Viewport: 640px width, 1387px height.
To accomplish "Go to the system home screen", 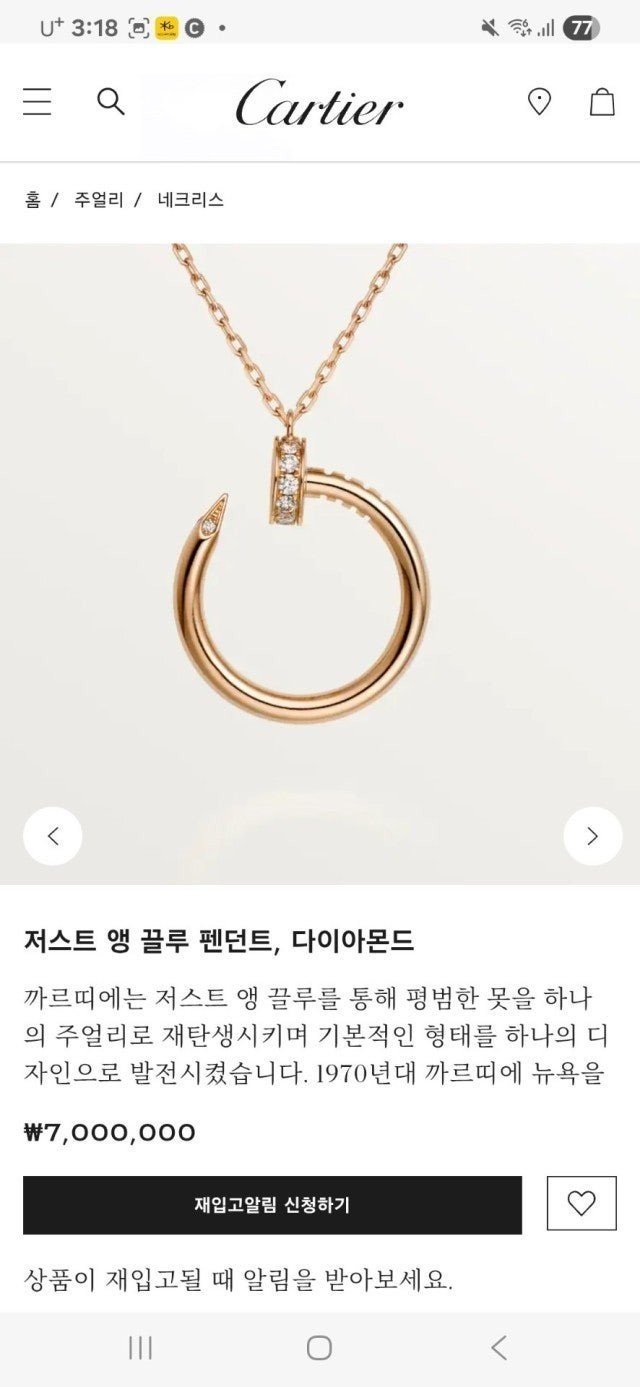I will [319, 1347].
